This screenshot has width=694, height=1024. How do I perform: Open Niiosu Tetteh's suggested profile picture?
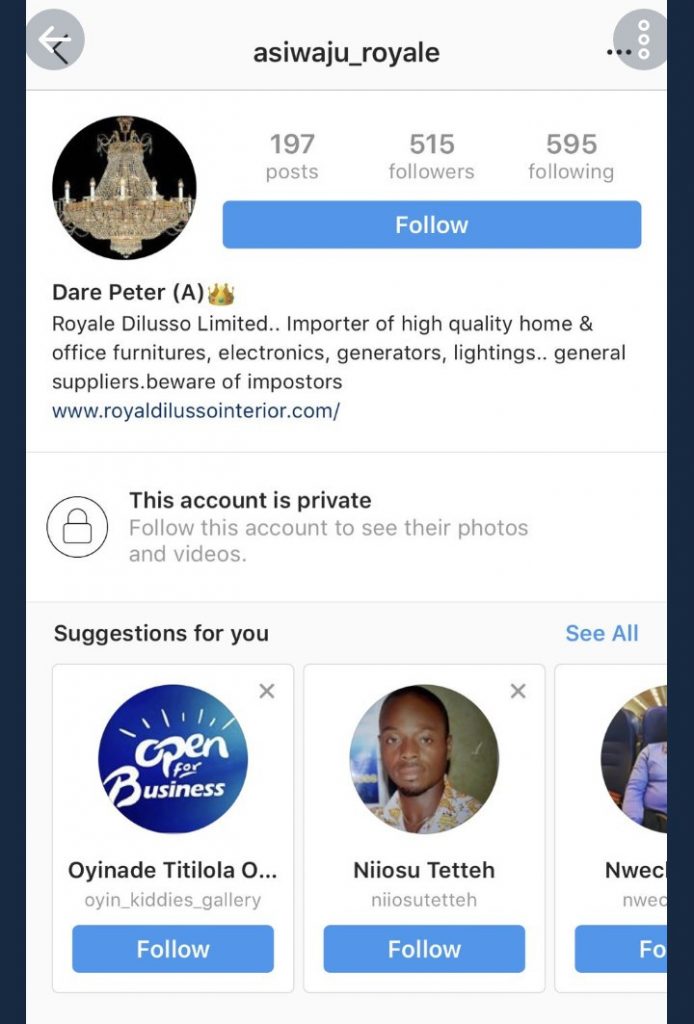click(x=424, y=759)
